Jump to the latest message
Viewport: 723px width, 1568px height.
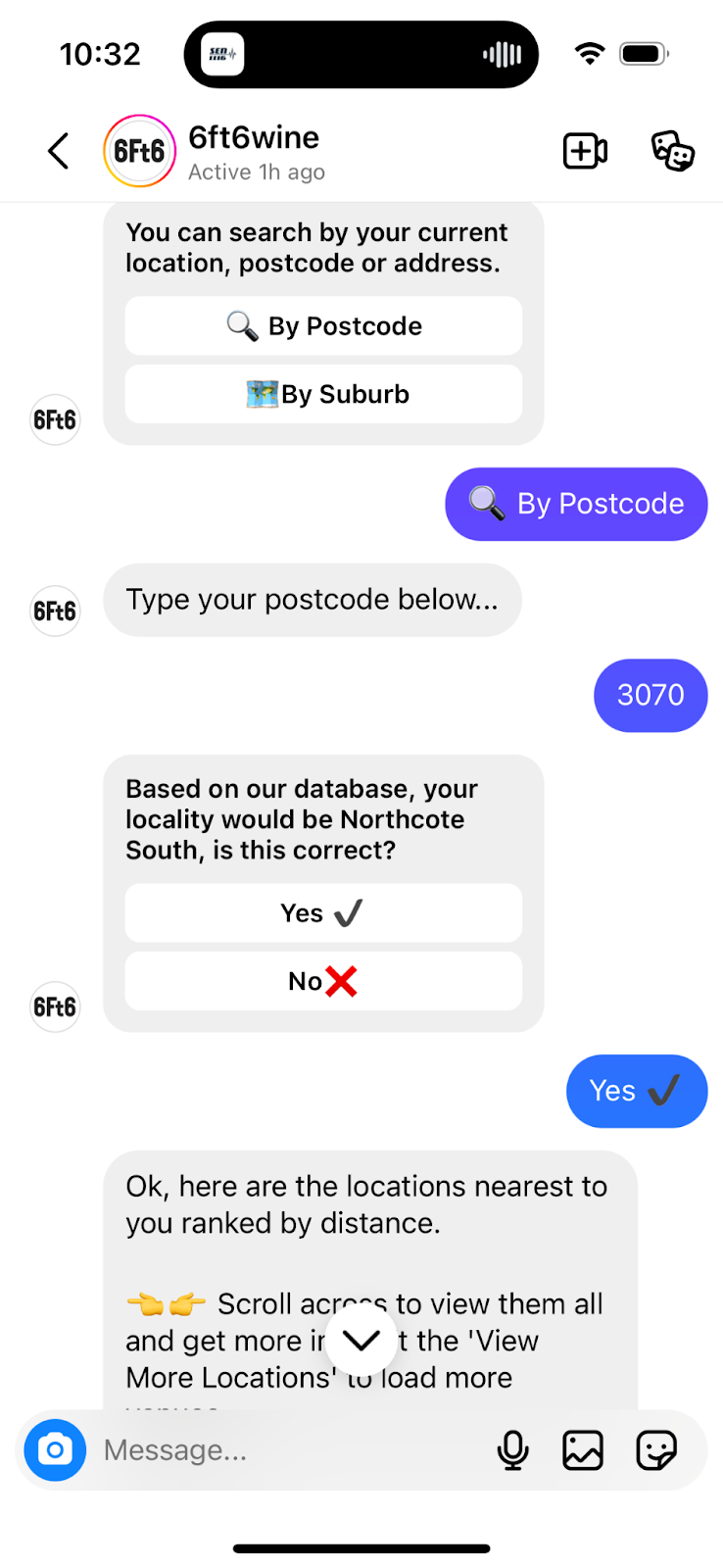click(361, 1340)
